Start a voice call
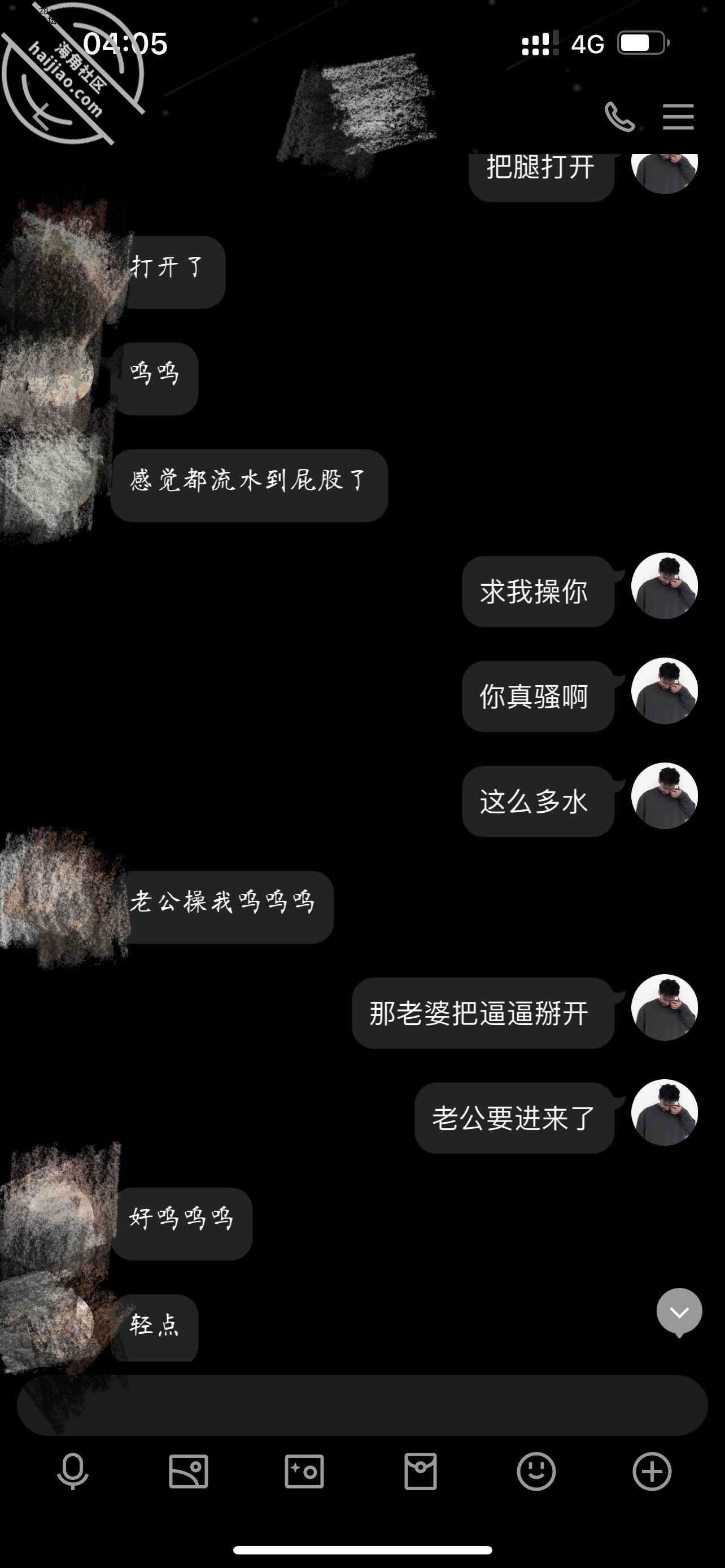 (619, 116)
